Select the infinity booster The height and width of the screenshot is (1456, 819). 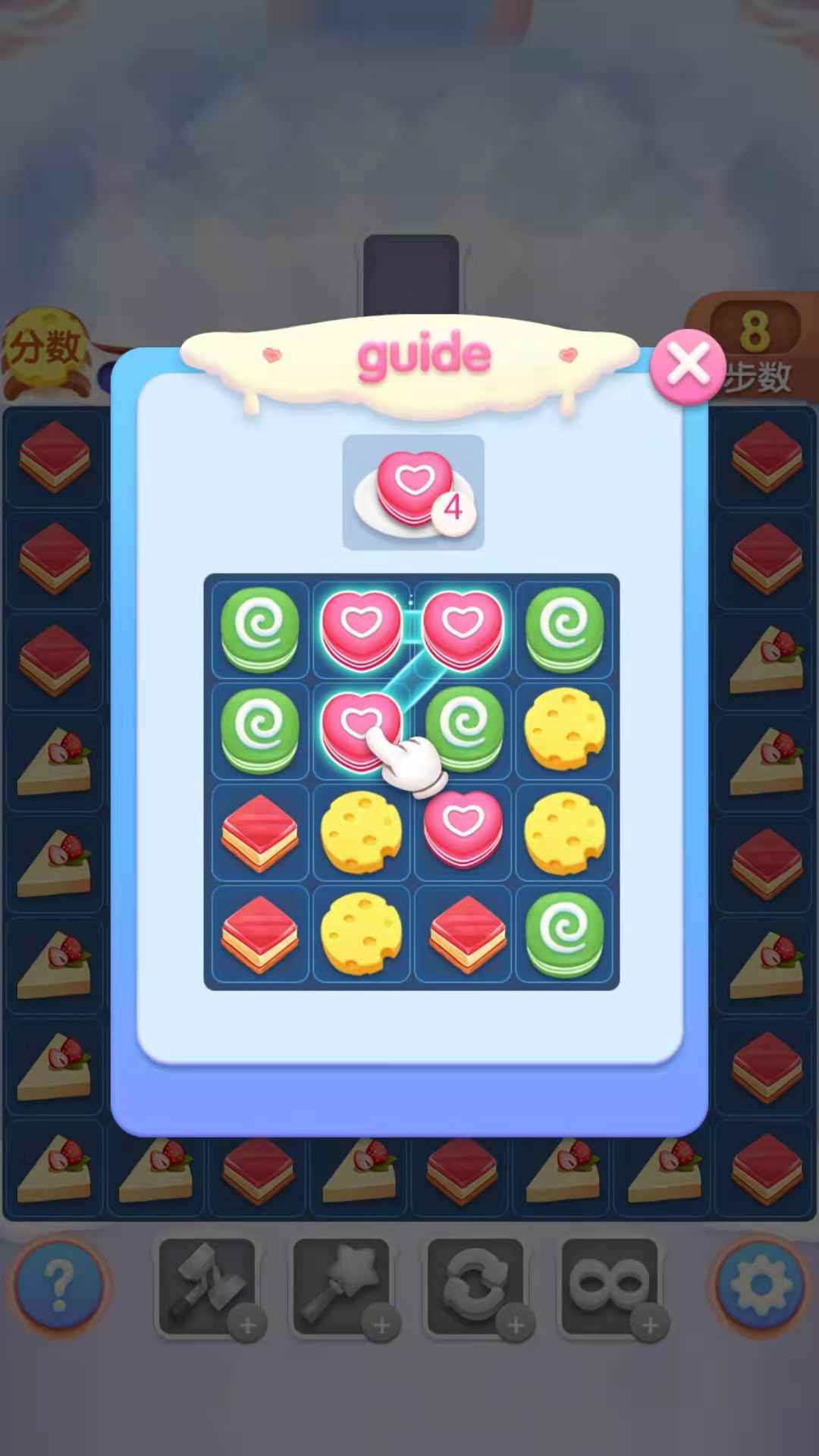pyautogui.click(x=609, y=1286)
